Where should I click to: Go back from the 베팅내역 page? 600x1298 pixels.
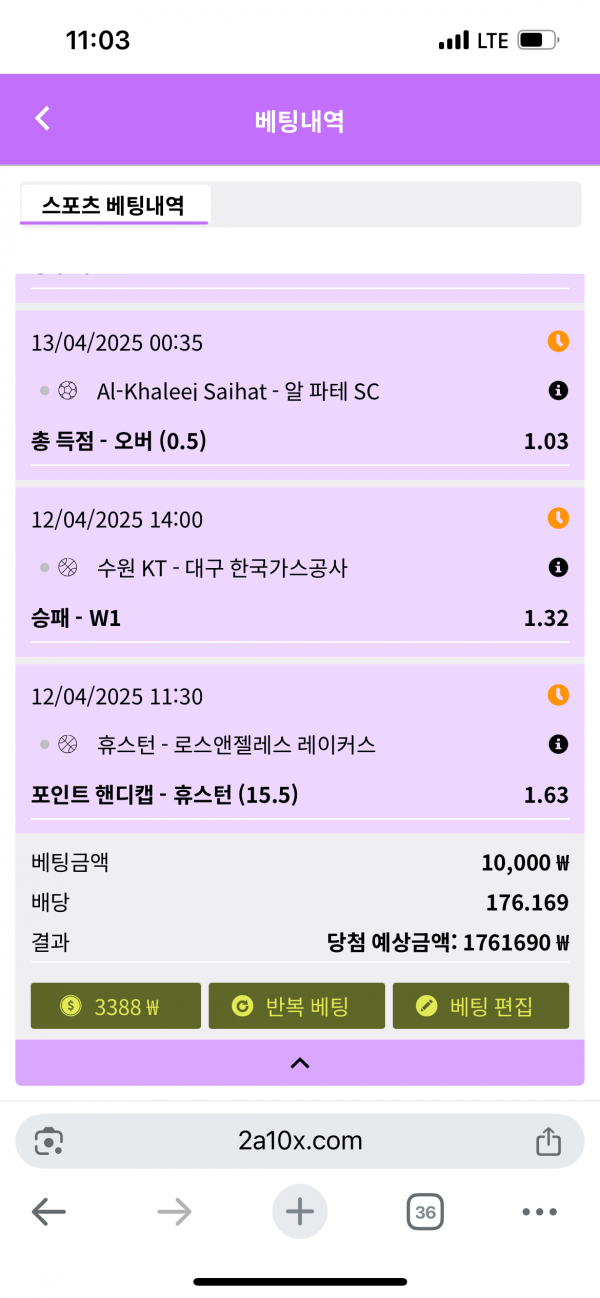point(42,119)
